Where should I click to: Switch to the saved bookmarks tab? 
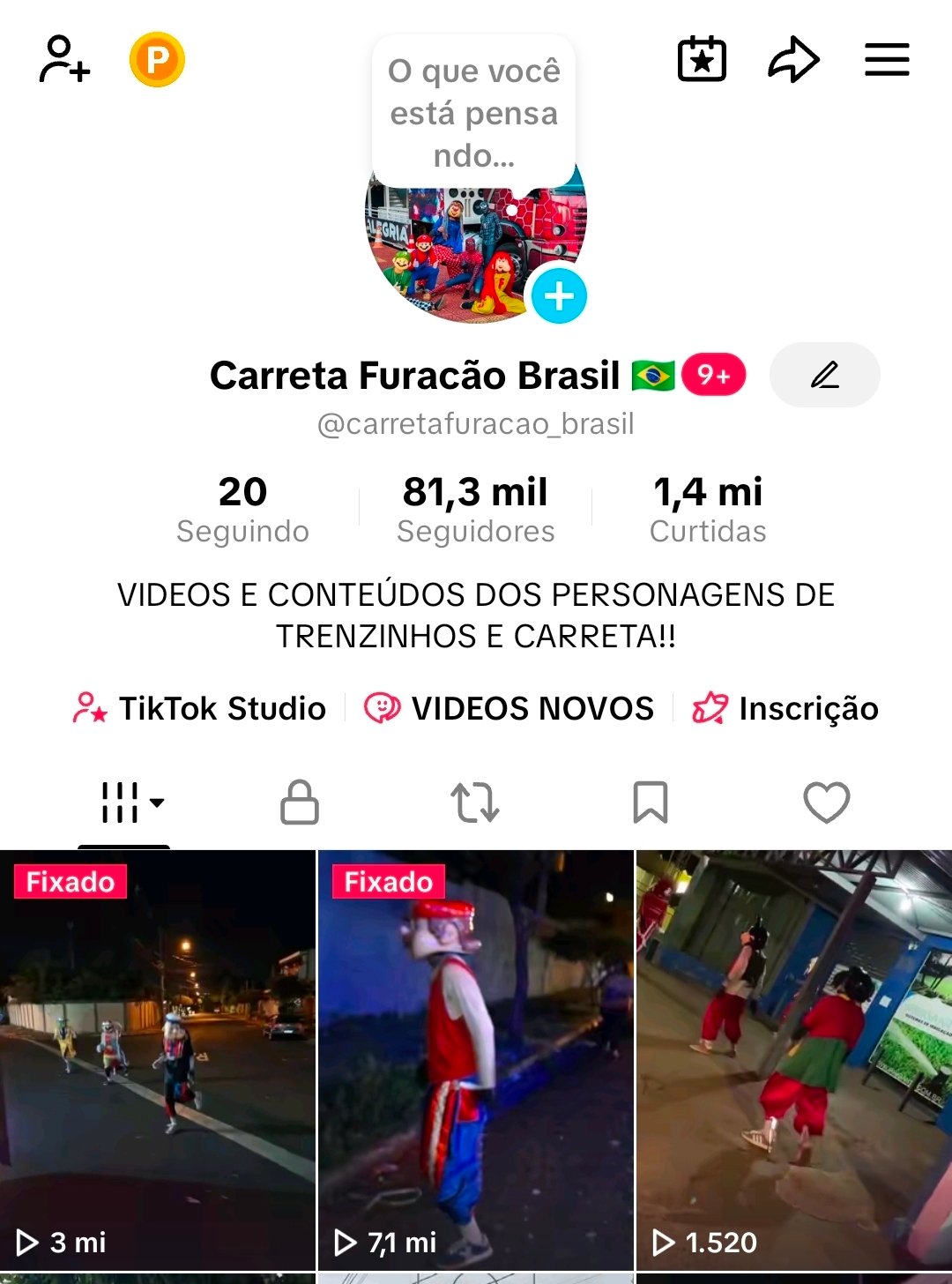click(651, 802)
